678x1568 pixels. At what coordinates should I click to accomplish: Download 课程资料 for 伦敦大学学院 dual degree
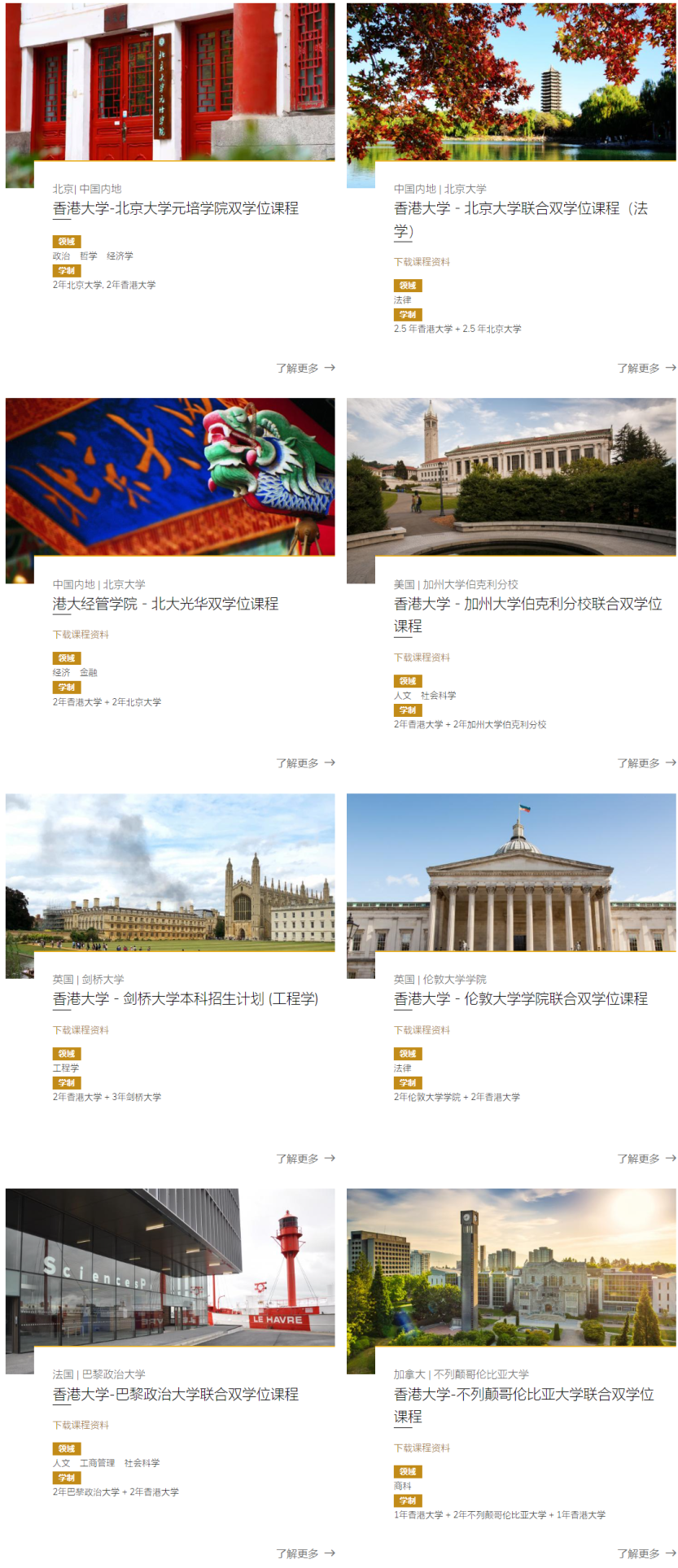(422, 1030)
